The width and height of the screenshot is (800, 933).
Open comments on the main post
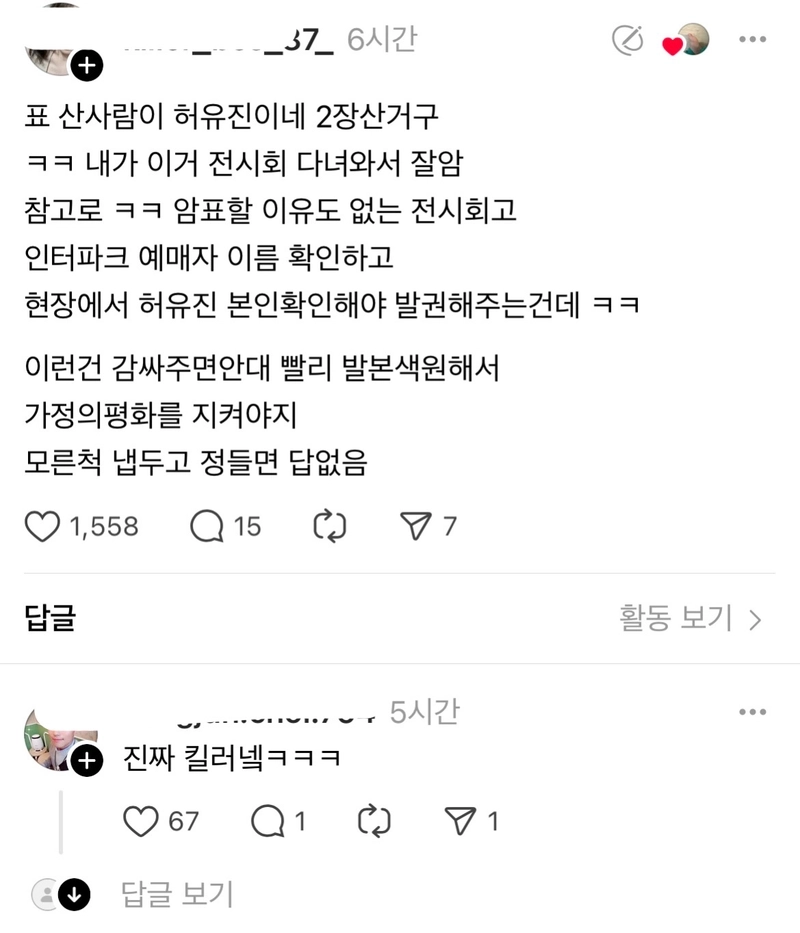(207, 526)
